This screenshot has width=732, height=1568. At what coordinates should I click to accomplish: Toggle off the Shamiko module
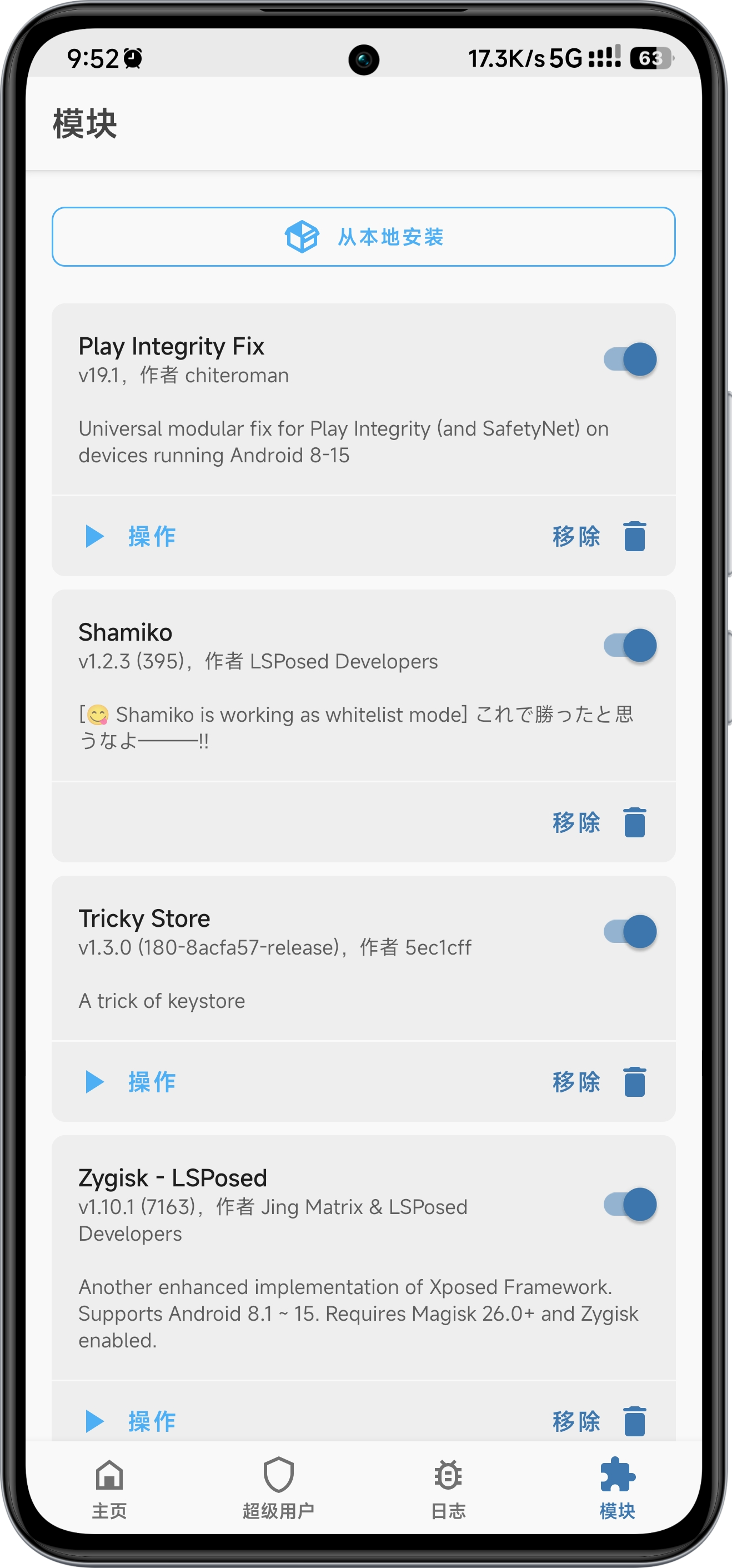point(630,645)
